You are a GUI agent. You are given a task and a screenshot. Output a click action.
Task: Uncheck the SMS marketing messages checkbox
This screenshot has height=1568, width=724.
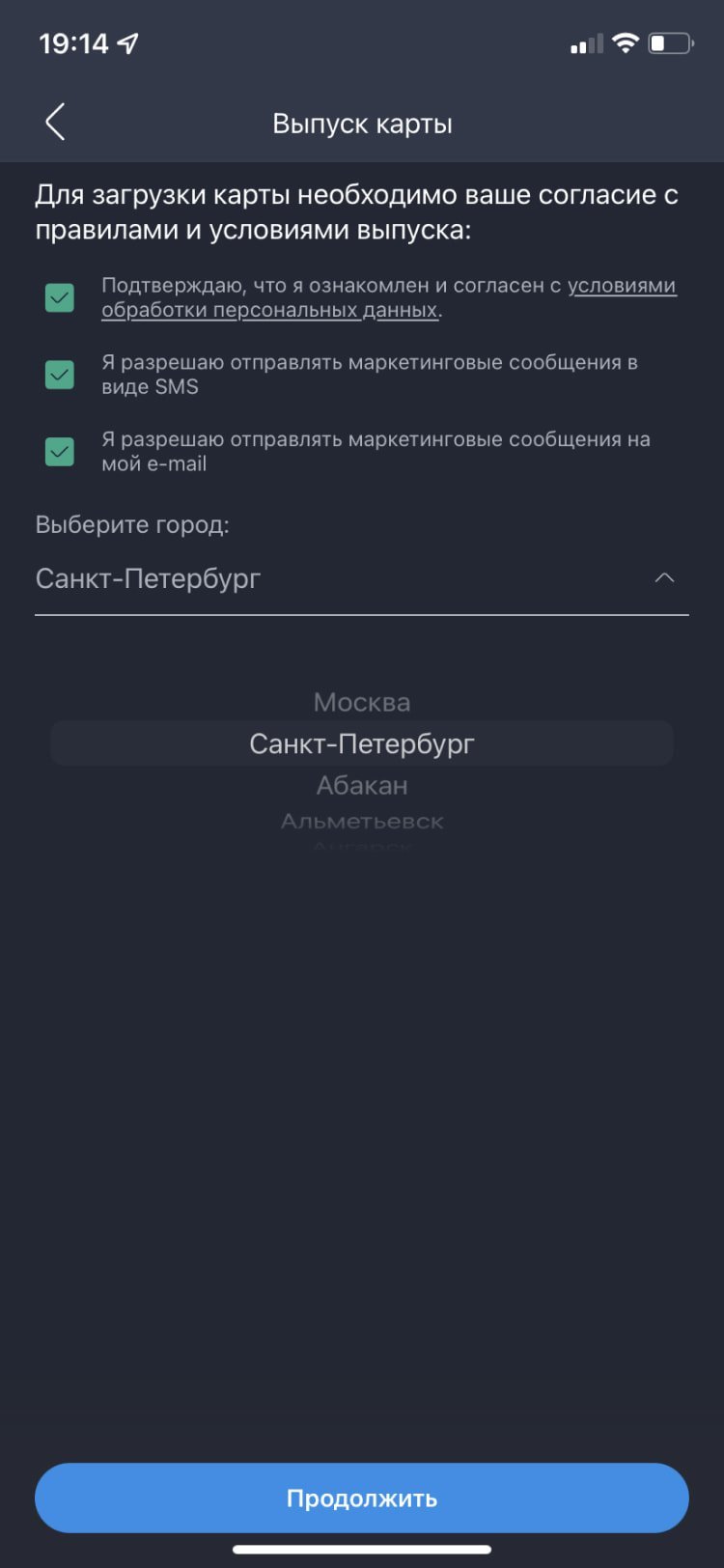(x=60, y=375)
